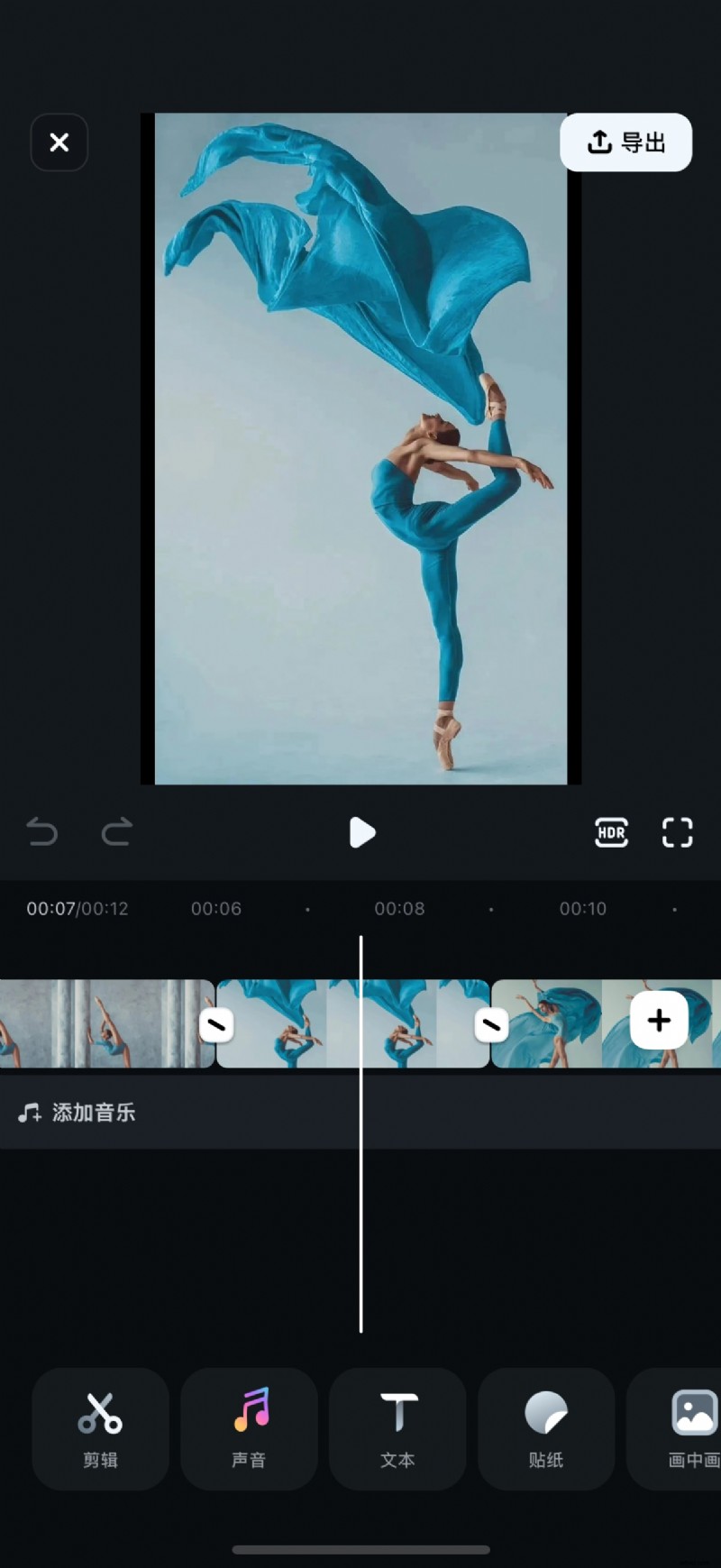Add a new clip with the plus button

(659, 1020)
